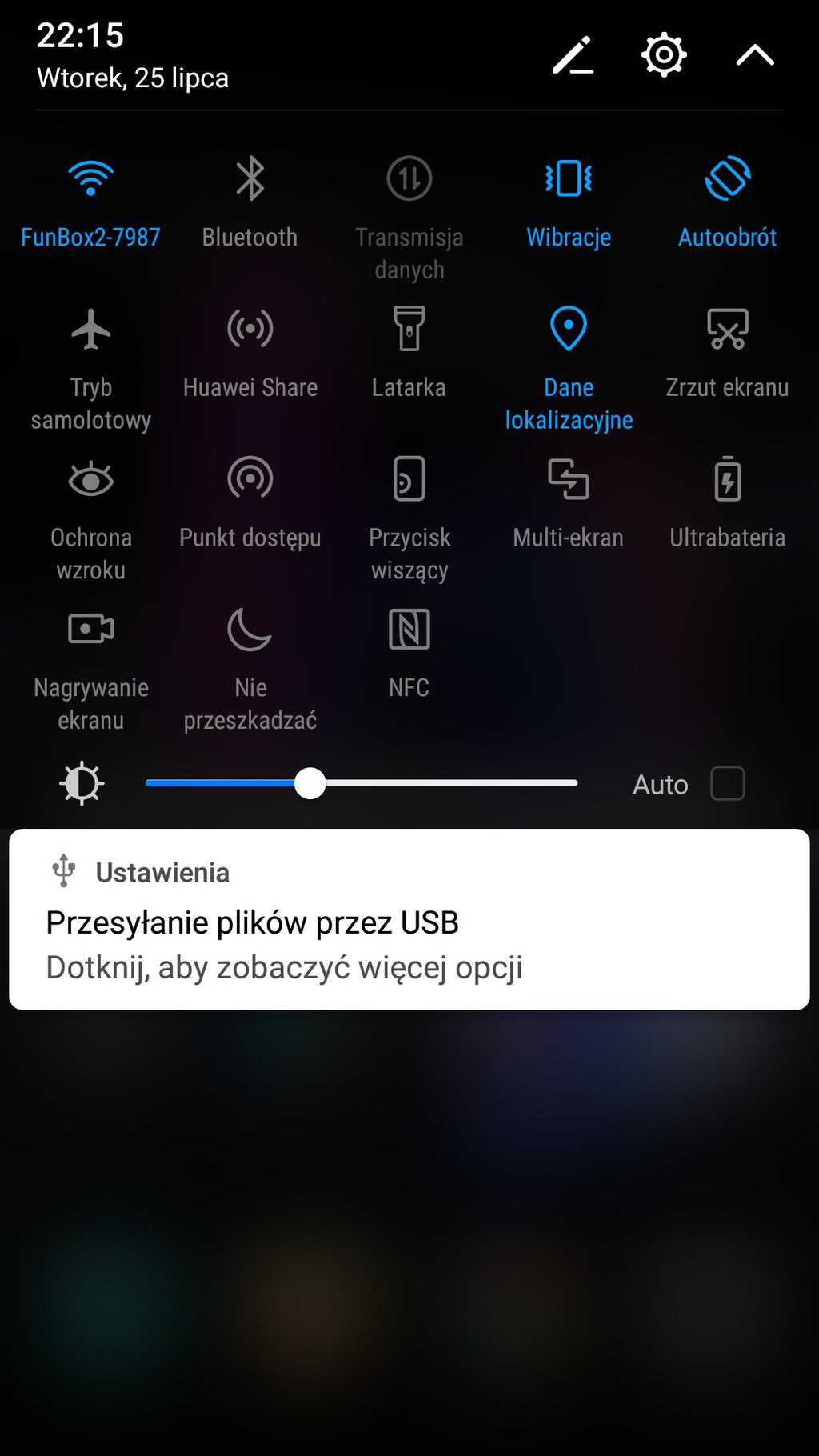
Task: Turn on Huawei Share
Action: [x=250, y=330]
